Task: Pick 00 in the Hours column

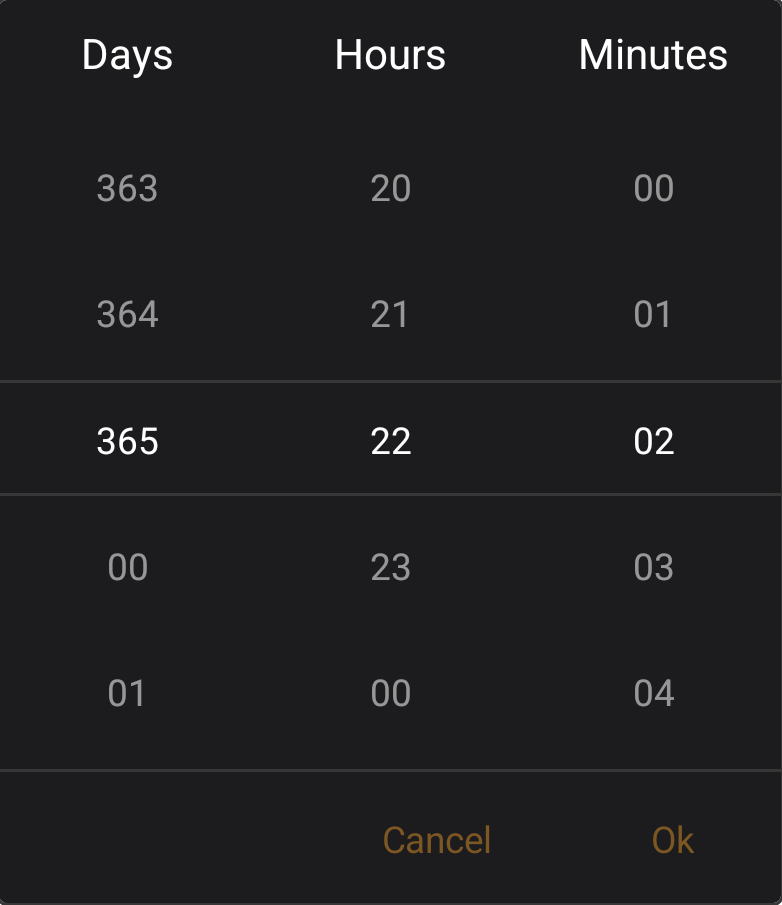Action: click(x=390, y=694)
